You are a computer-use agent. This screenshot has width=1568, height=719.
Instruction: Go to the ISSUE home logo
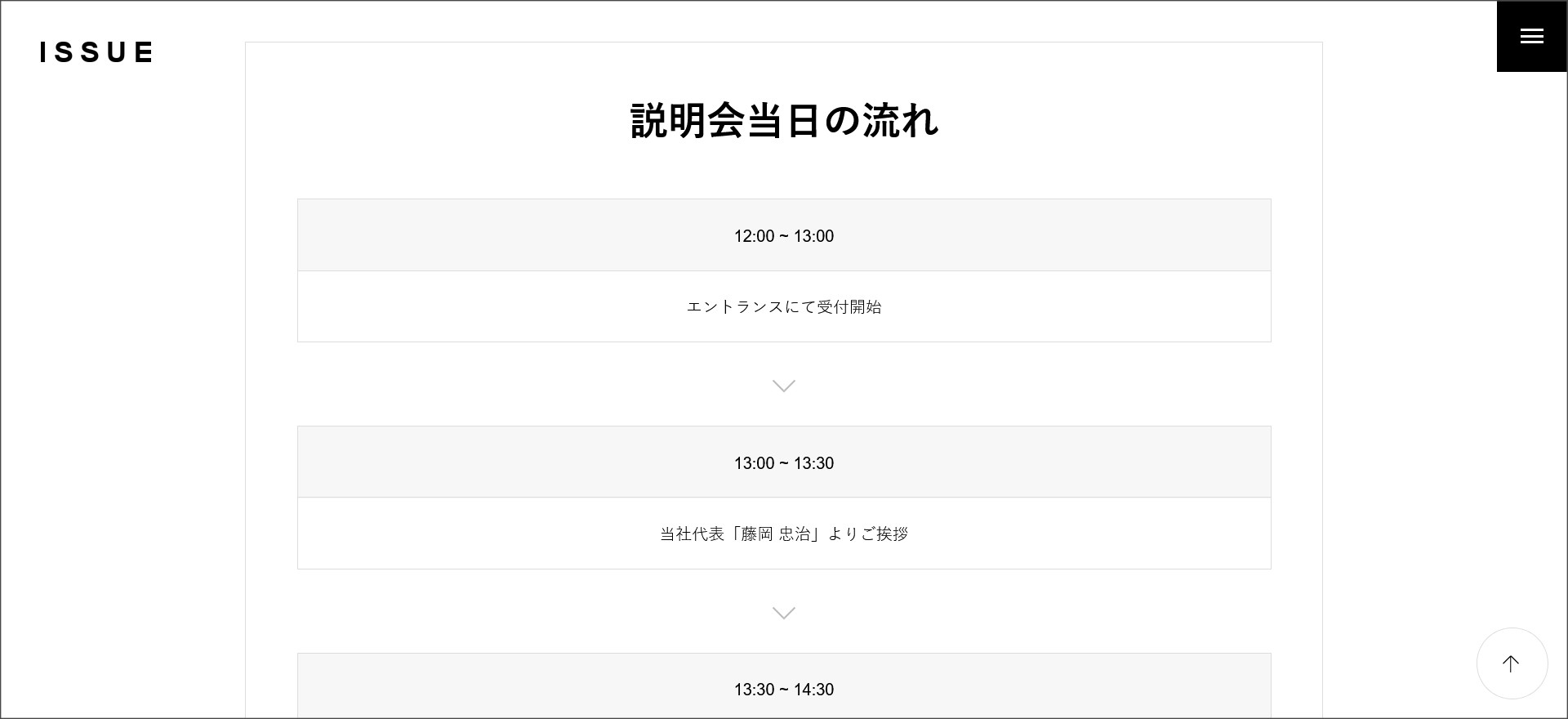(96, 52)
